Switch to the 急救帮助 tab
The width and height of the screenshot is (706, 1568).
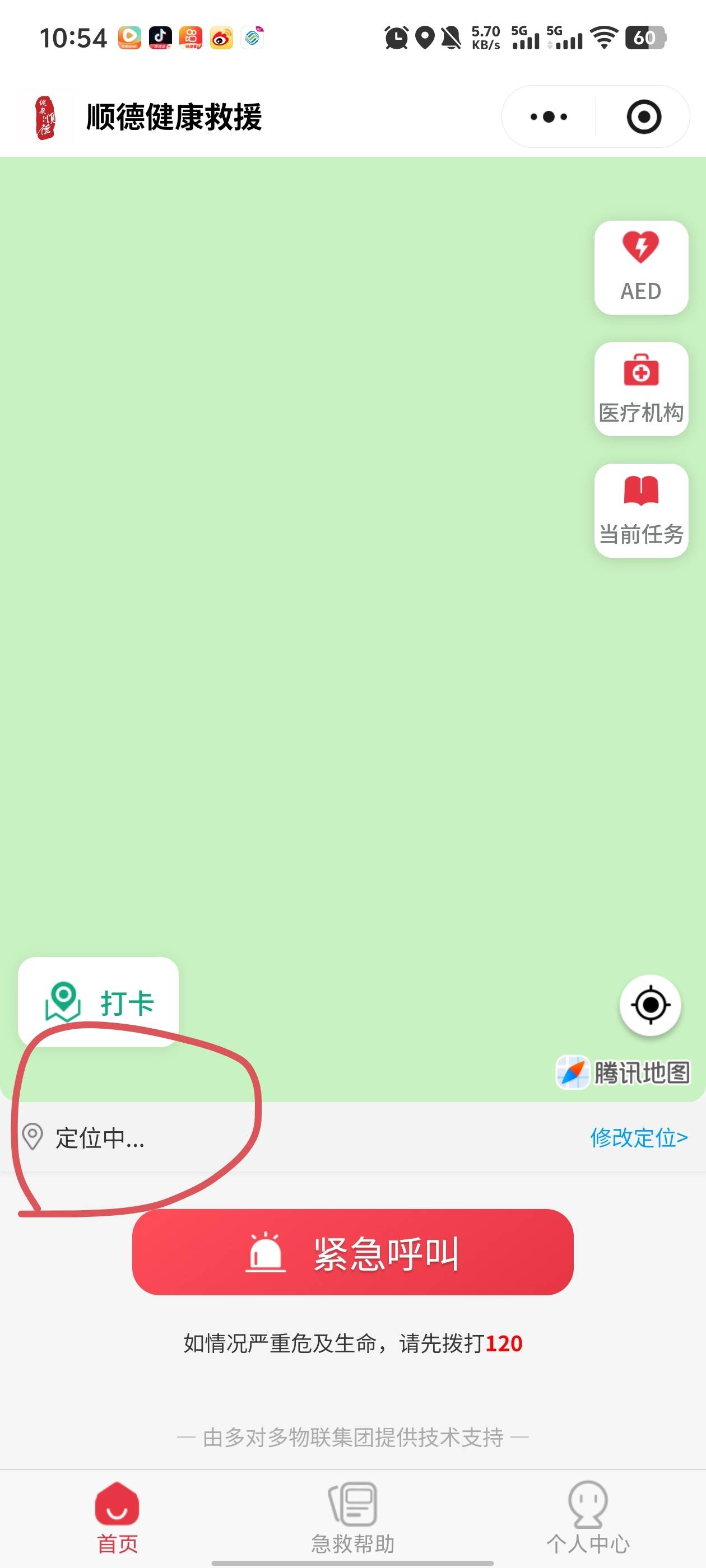tap(352, 1516)
